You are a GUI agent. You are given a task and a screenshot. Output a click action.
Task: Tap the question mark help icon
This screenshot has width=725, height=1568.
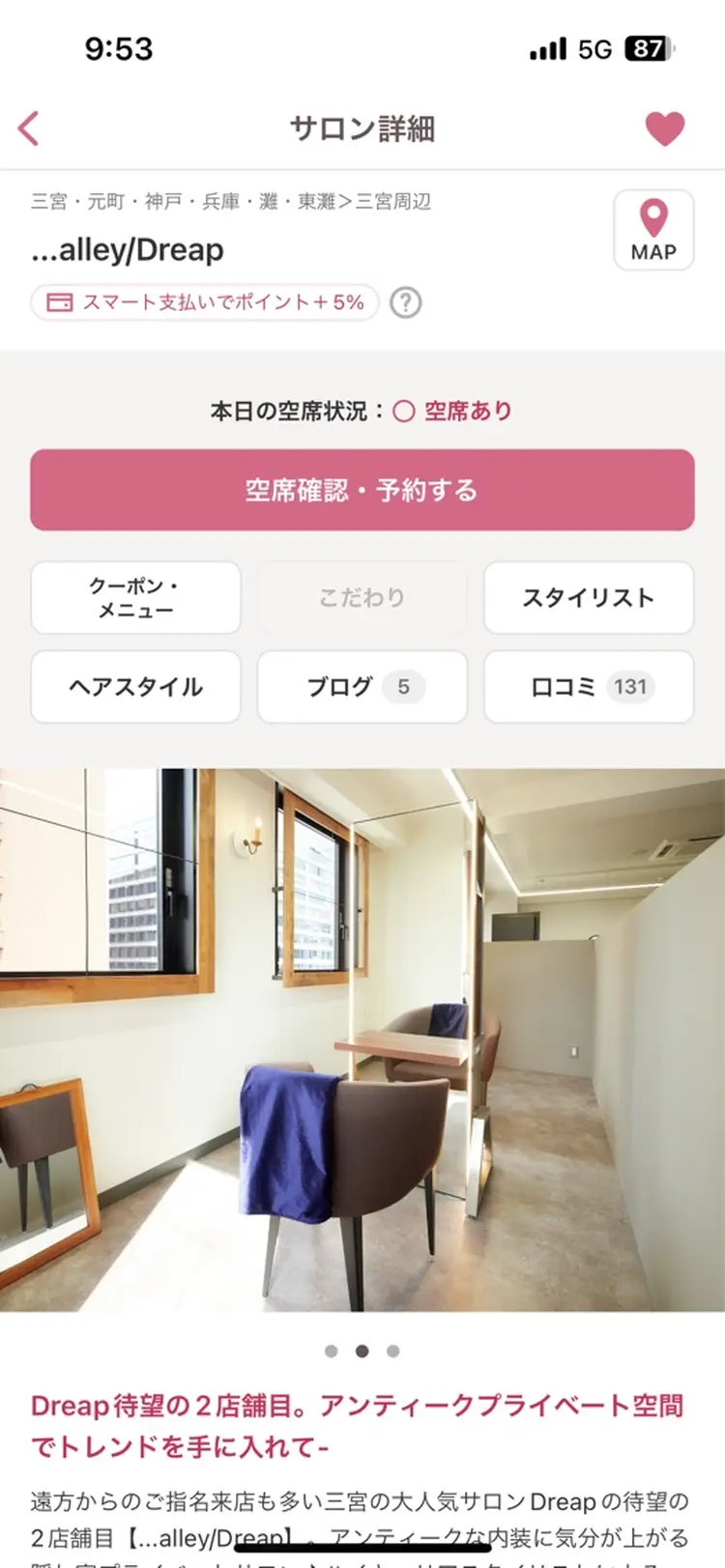point(405,302)
